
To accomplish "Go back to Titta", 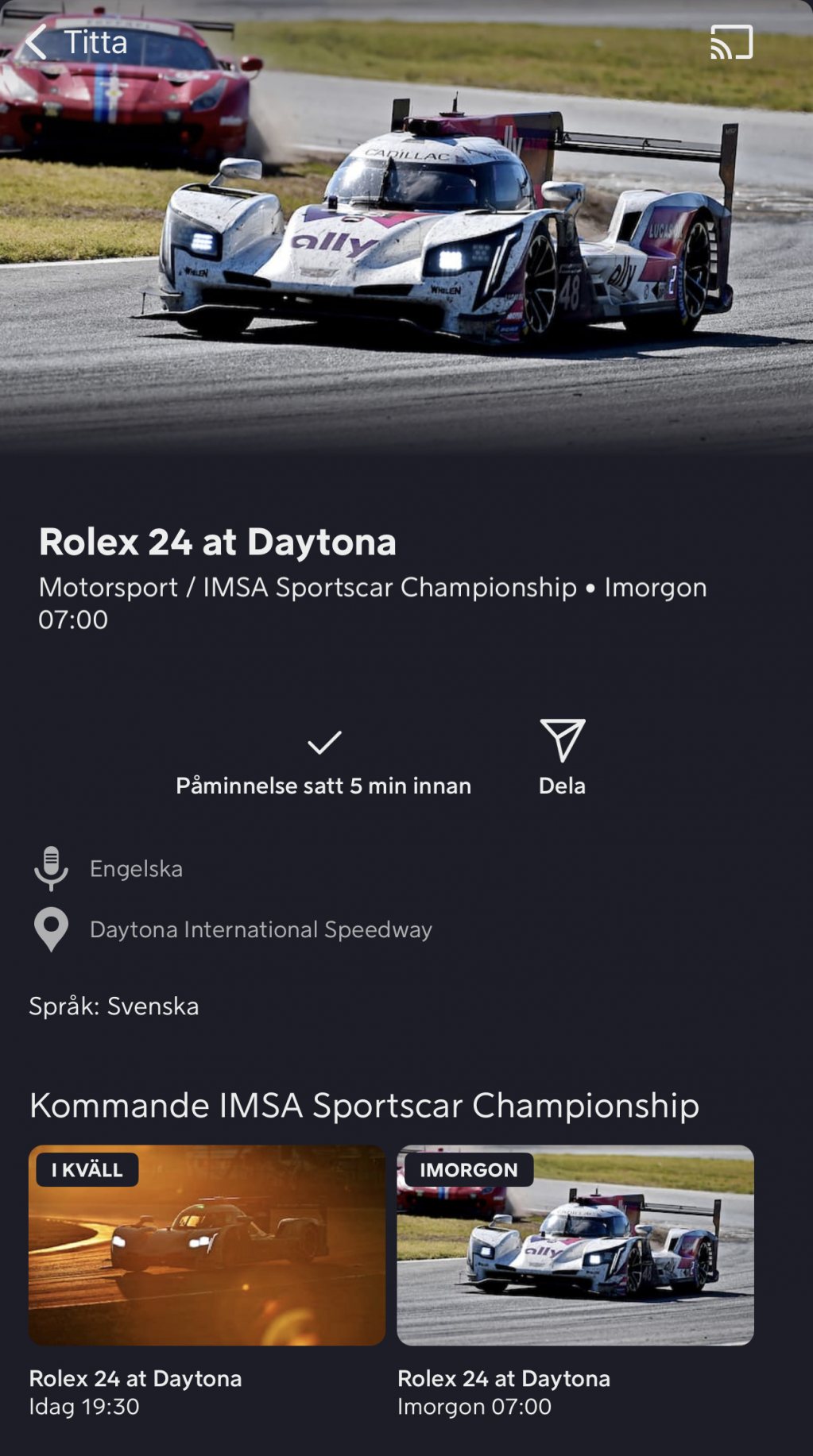I will coord(75,42).
